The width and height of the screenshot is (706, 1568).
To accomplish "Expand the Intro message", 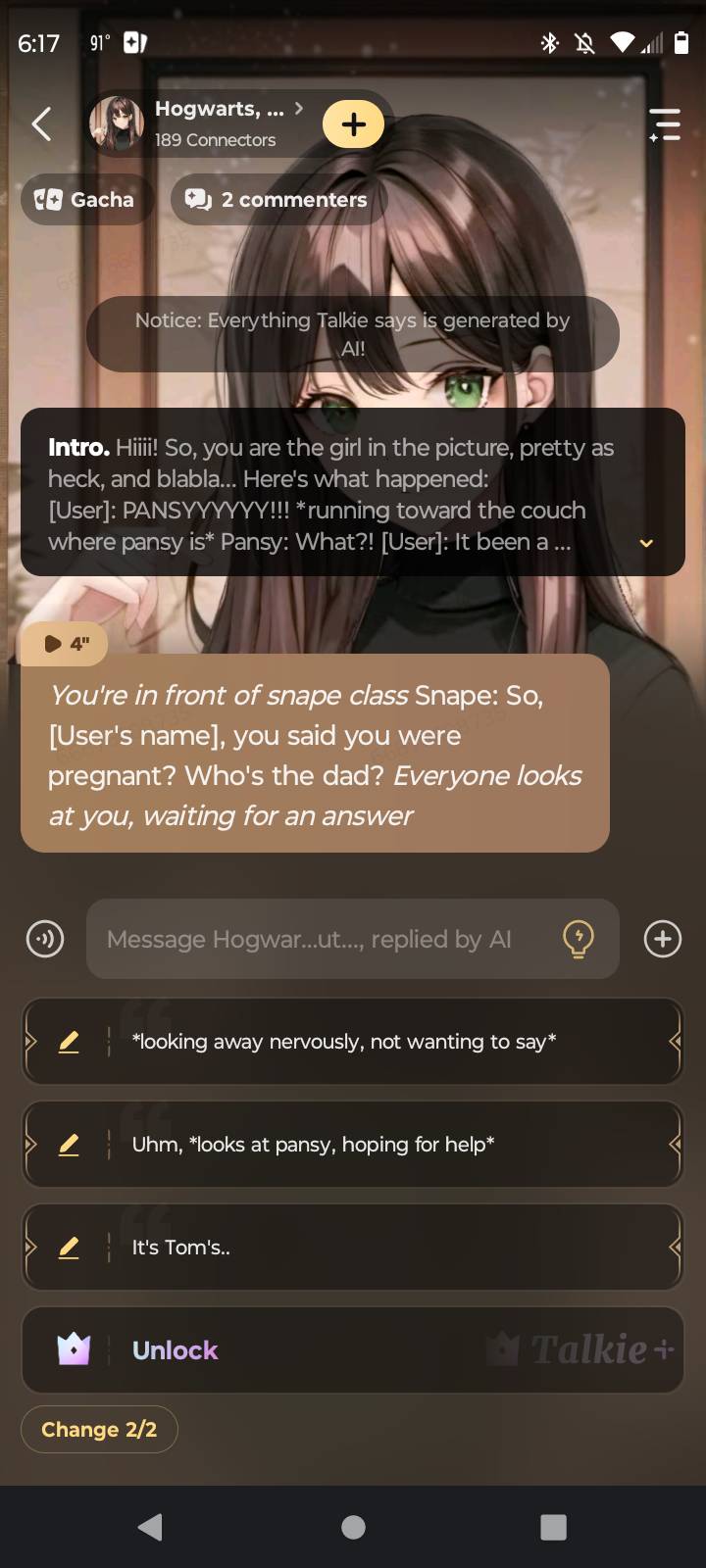I will [x=646, y=543].
